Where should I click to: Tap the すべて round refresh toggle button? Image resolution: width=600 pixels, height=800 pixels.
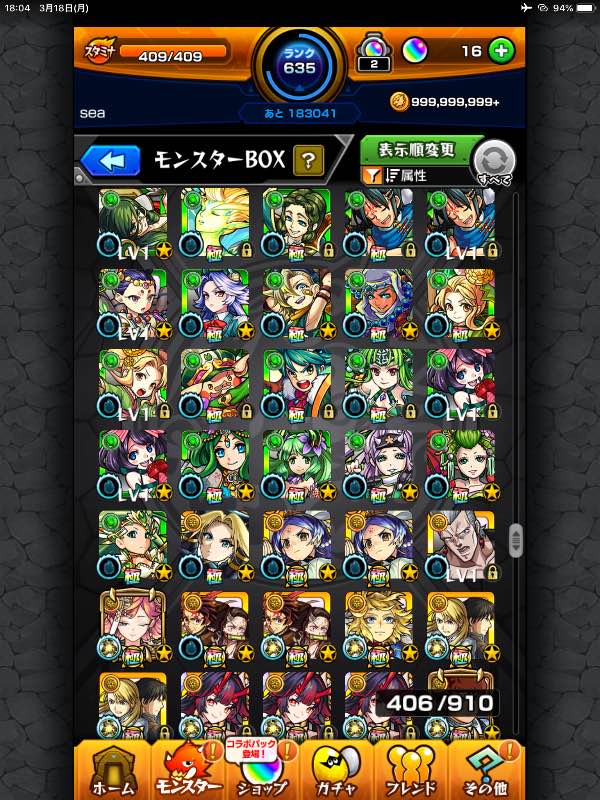pos(493,161)
